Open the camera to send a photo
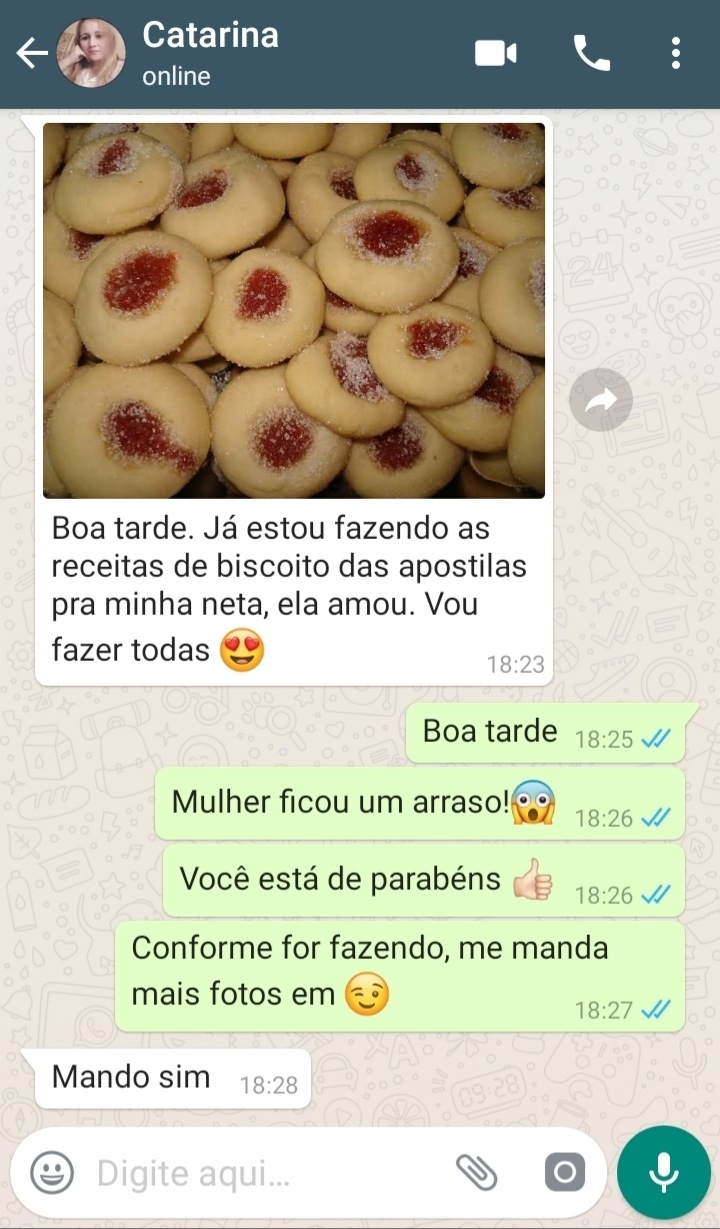 click(564, 1172)
